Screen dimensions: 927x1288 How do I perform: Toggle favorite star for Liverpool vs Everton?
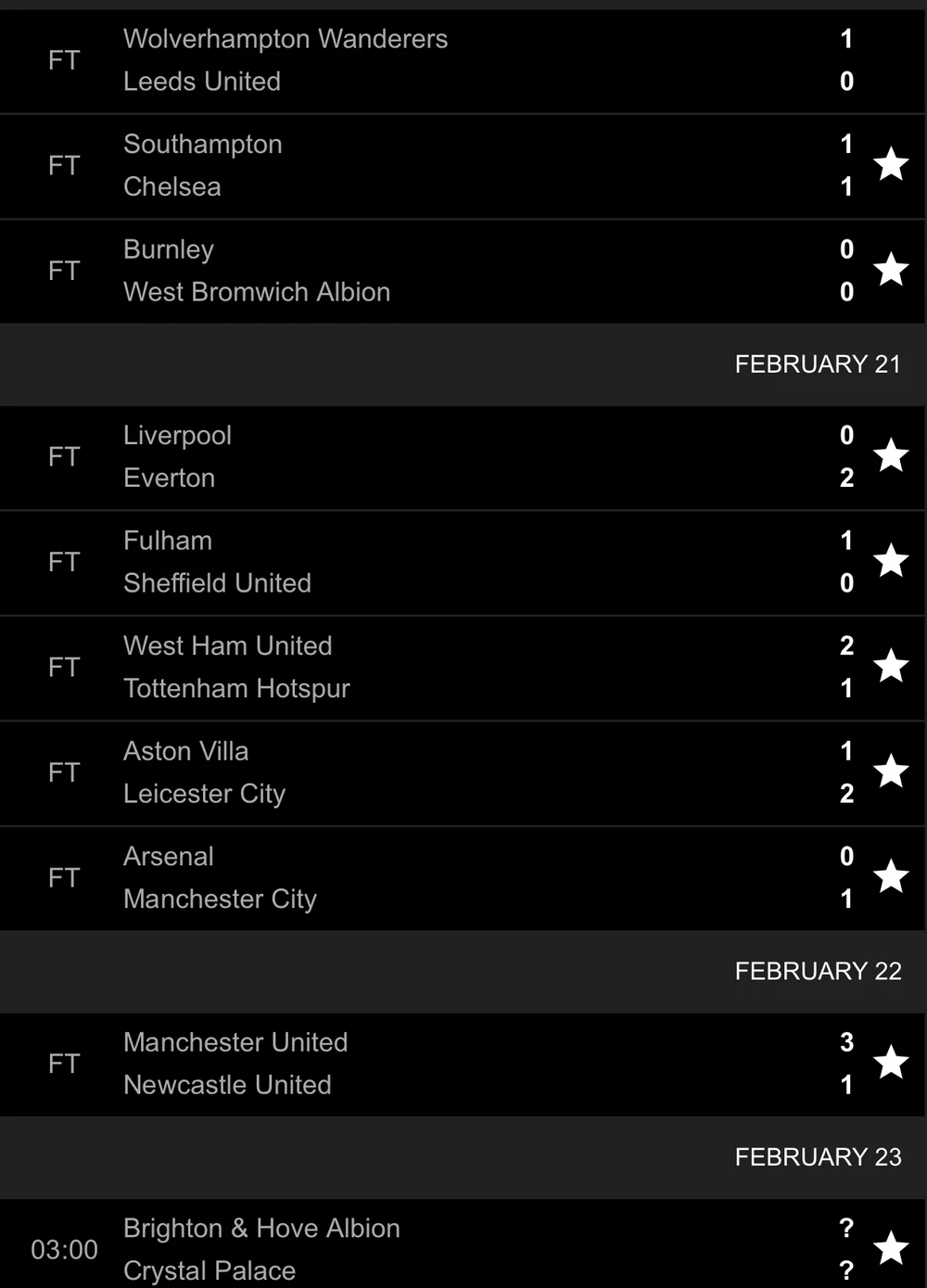coord(891,456)
